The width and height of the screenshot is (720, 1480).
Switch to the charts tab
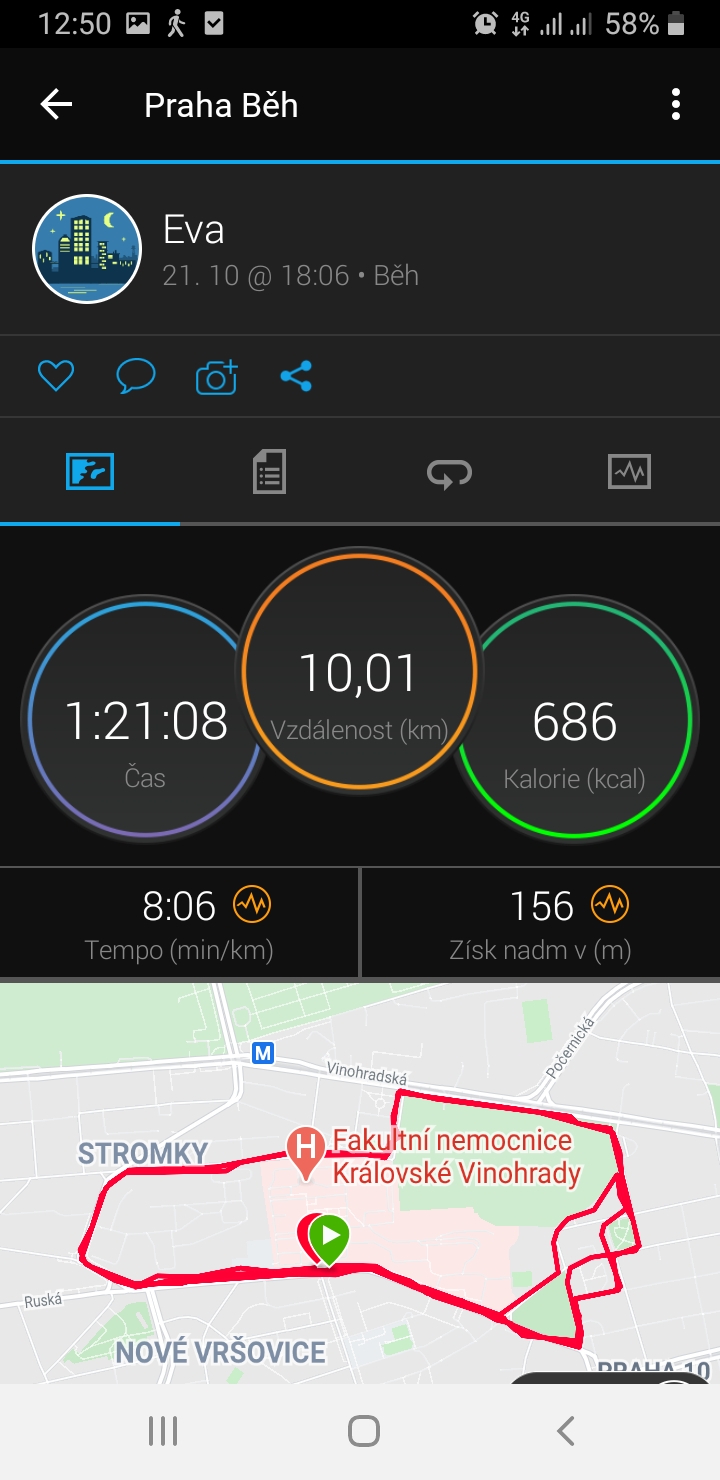629,471
